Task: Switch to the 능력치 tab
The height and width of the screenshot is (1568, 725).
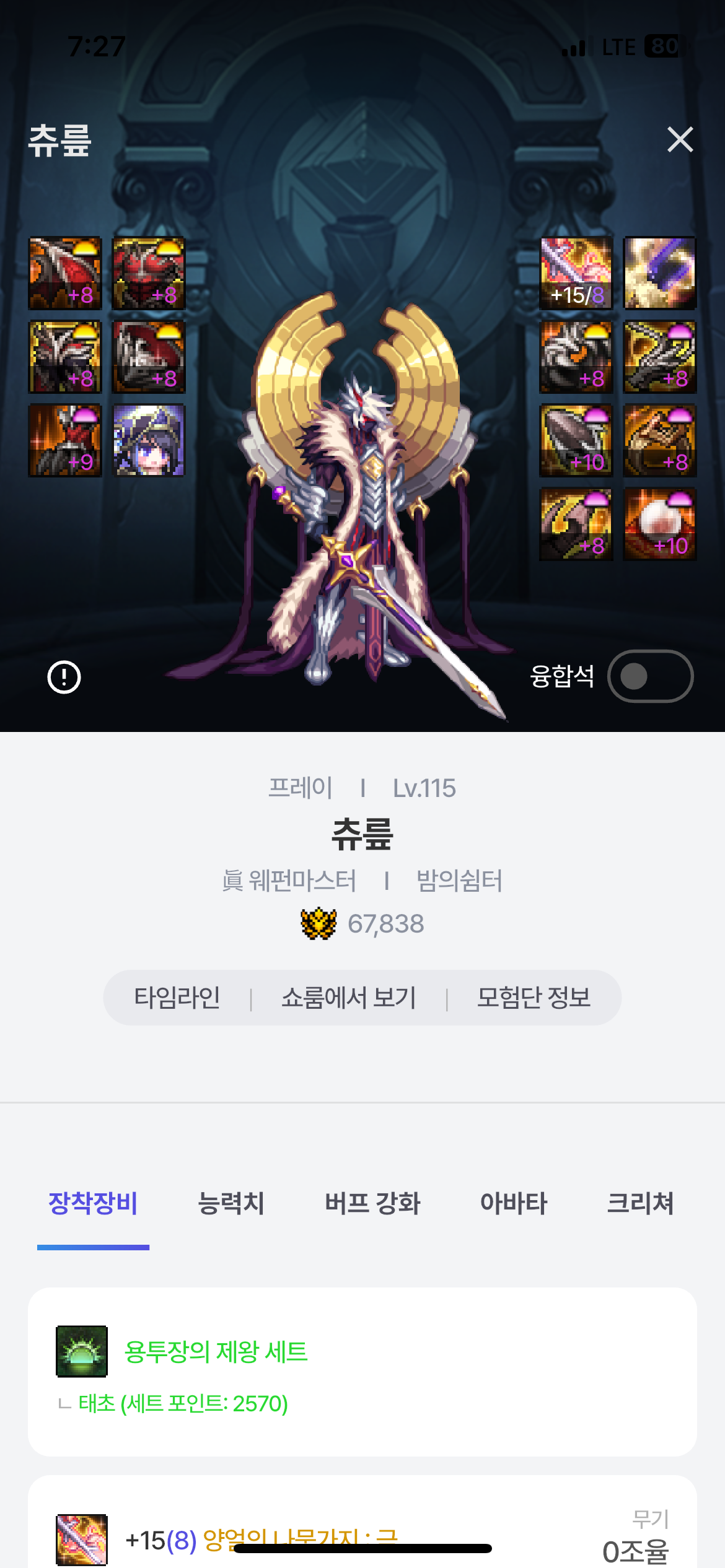Action: (231, 1203)
